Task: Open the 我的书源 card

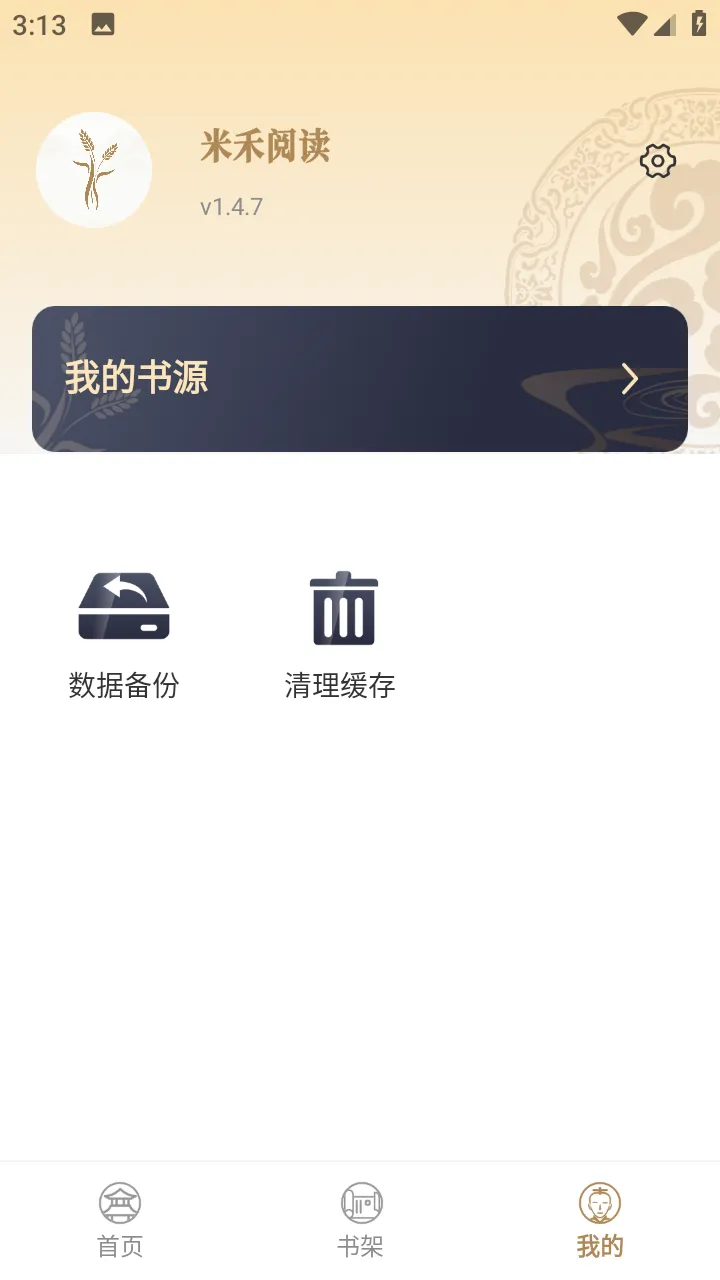Action: 360,379
